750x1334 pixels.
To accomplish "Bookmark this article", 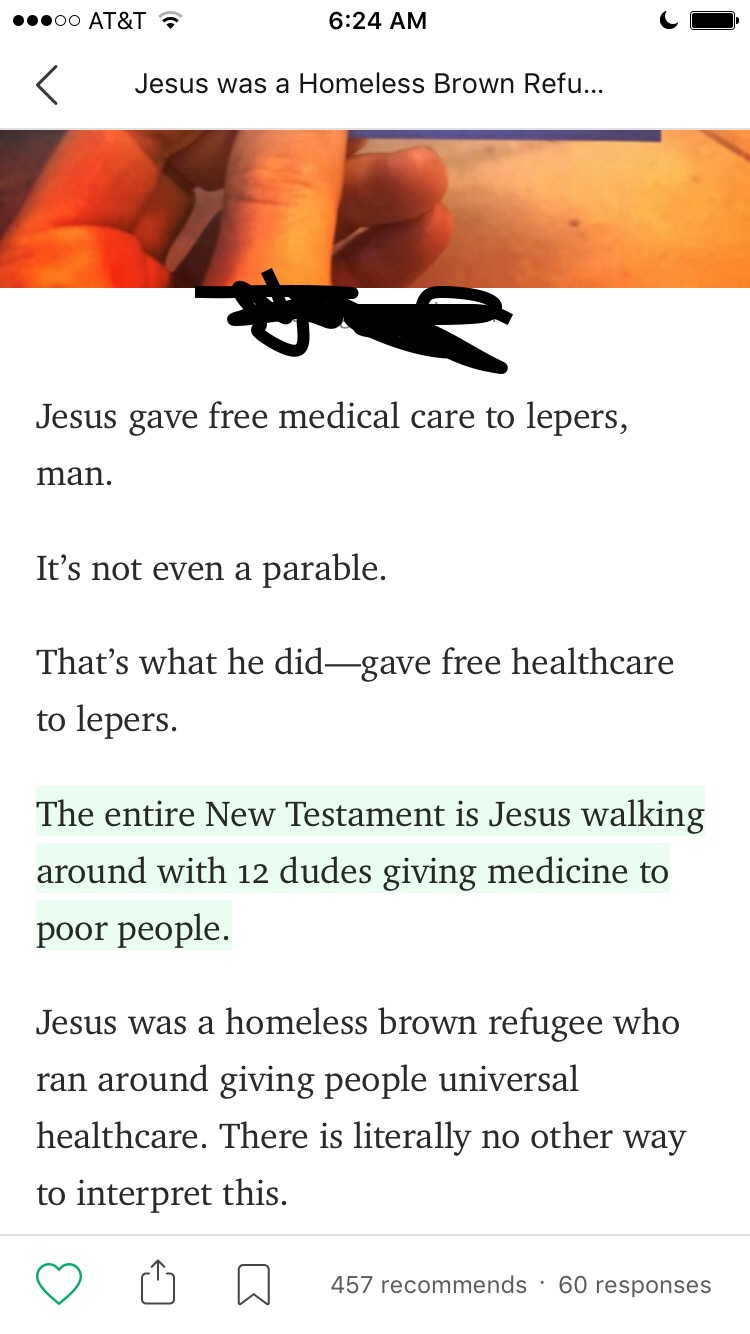I will [x=253, y=1285].
